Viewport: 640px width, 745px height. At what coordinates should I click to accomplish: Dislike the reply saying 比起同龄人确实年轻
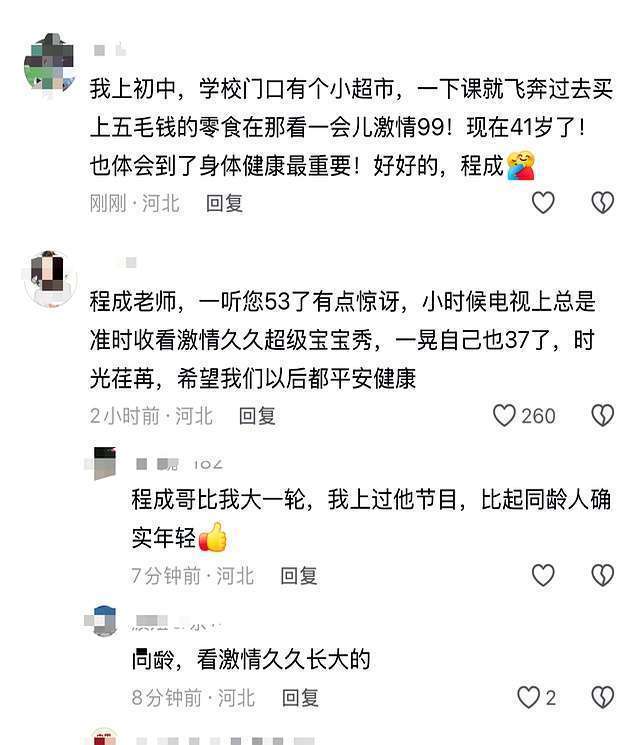602,575
